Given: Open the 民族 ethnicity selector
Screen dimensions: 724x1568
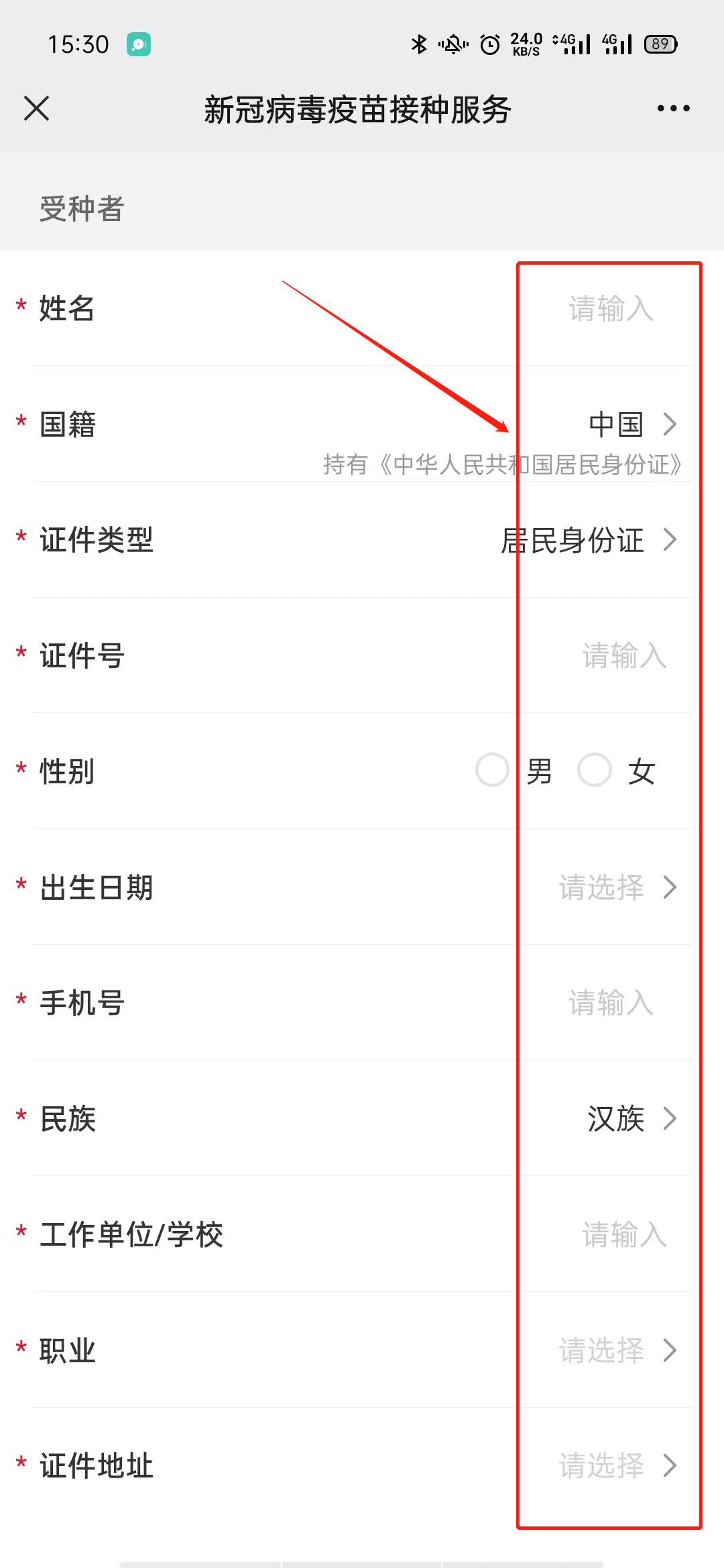Looking at the screenshot, I should pos(631,1118).
